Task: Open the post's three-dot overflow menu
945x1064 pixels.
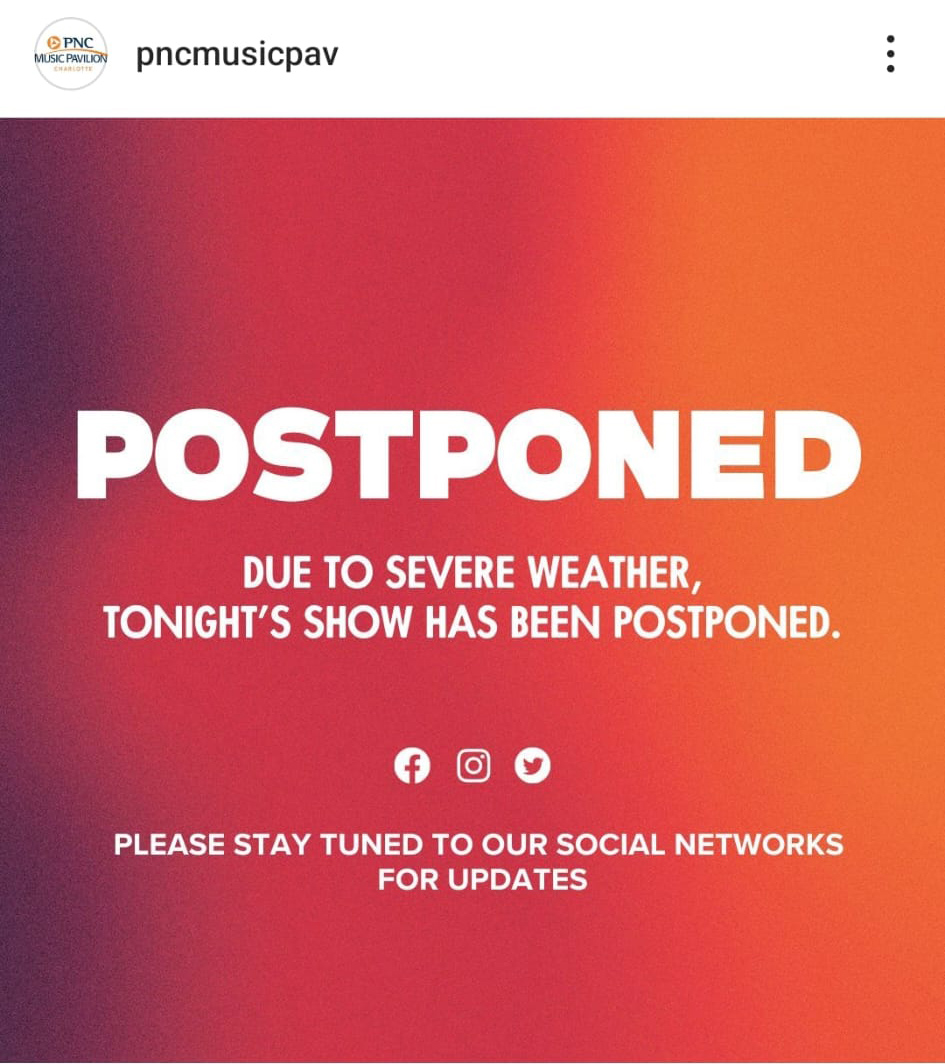Action: (890, 54)
